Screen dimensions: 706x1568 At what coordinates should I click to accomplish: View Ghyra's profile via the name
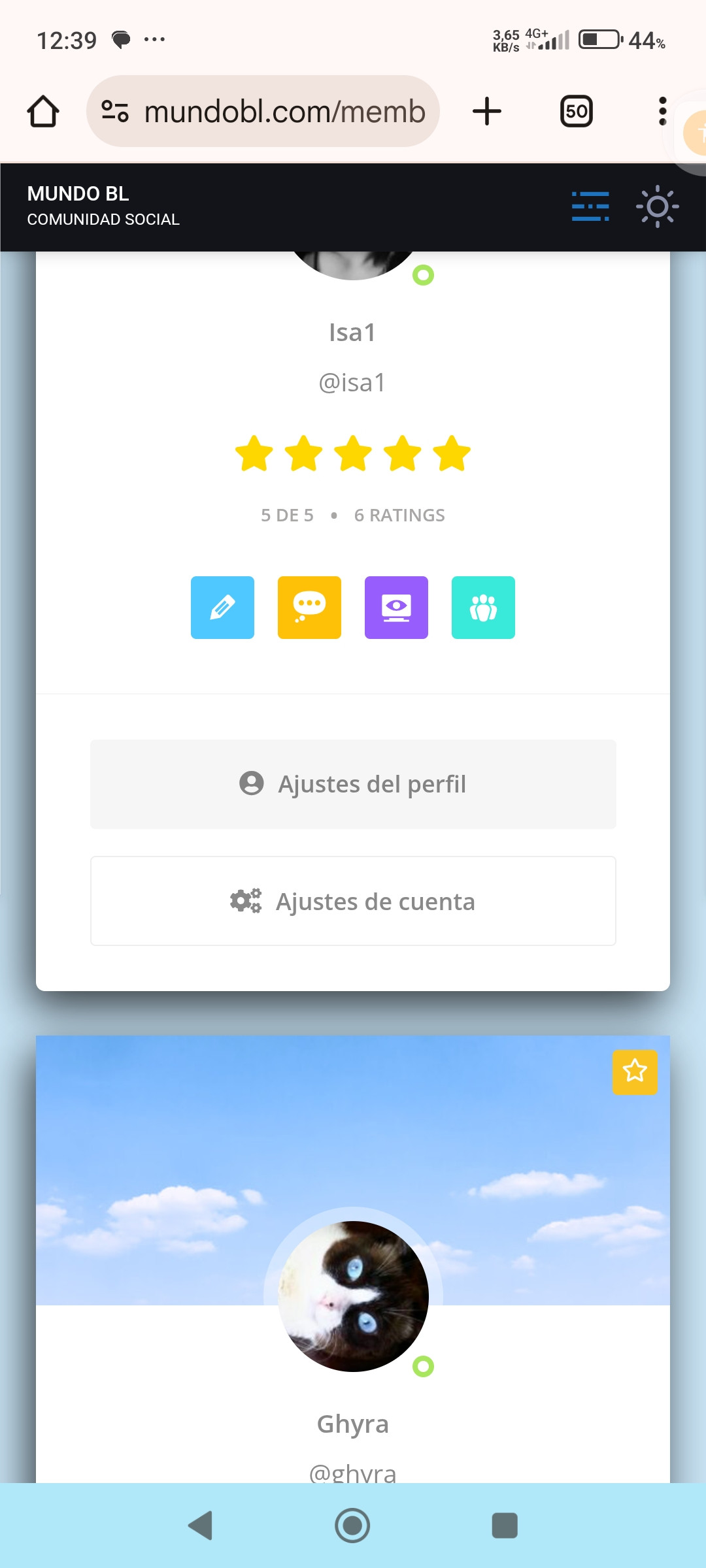[353, 1424]
